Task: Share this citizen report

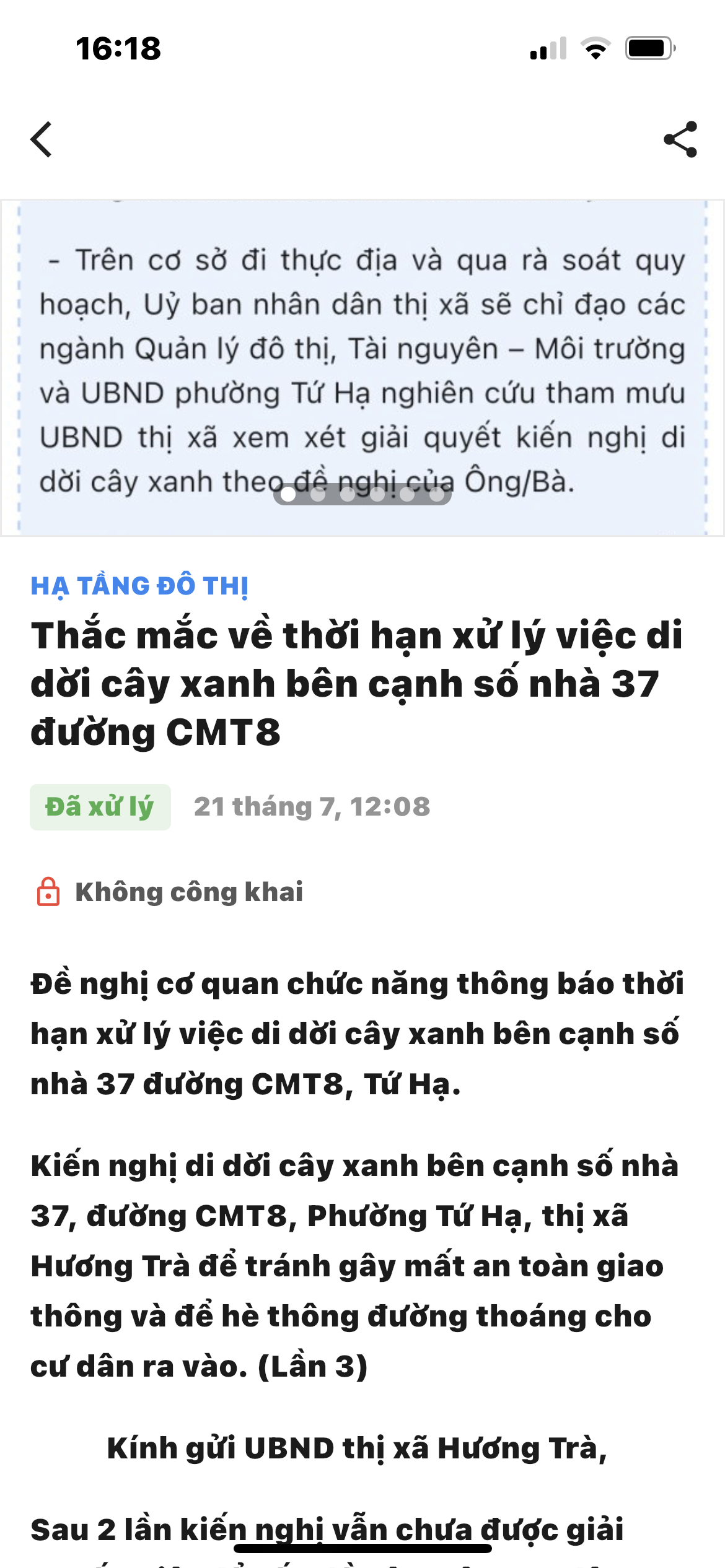Action: tap(680, 139)
